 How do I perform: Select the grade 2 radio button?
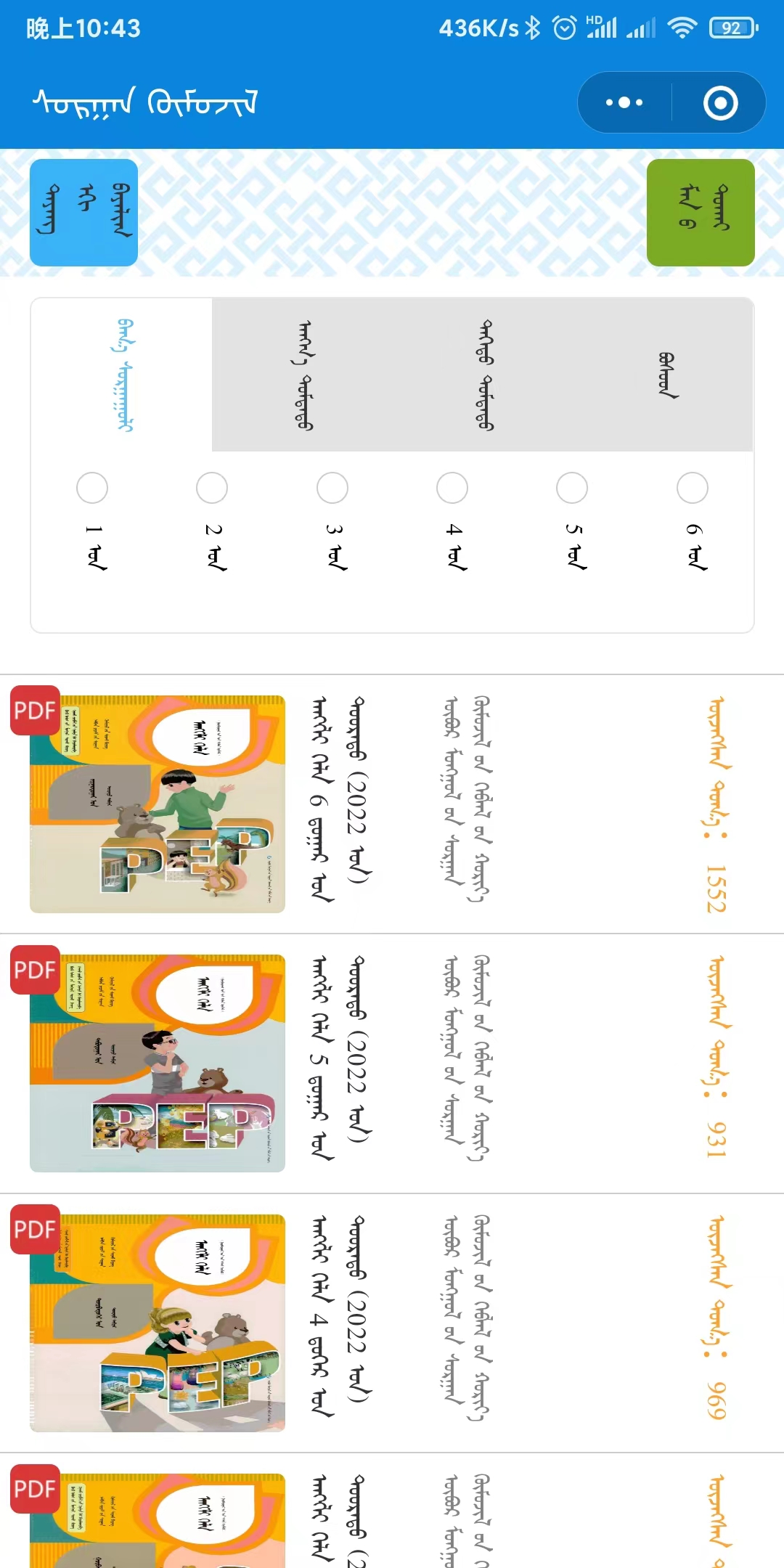tap(212, 488)
